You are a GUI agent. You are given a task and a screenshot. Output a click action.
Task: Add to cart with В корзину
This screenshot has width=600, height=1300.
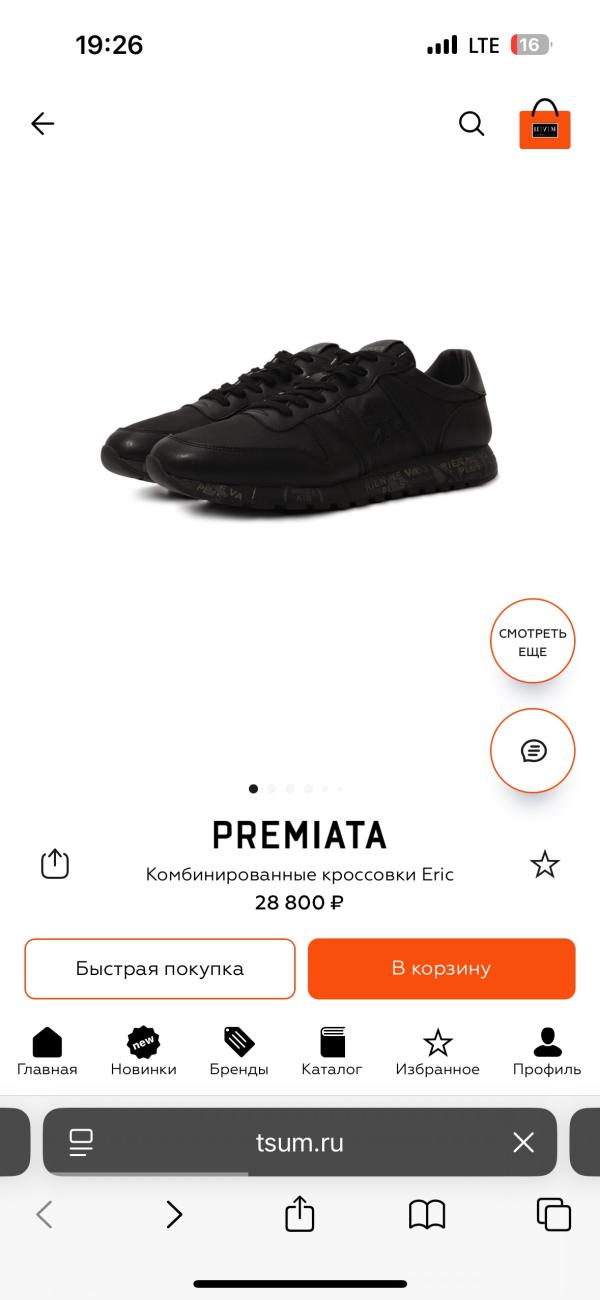(441, 968)
